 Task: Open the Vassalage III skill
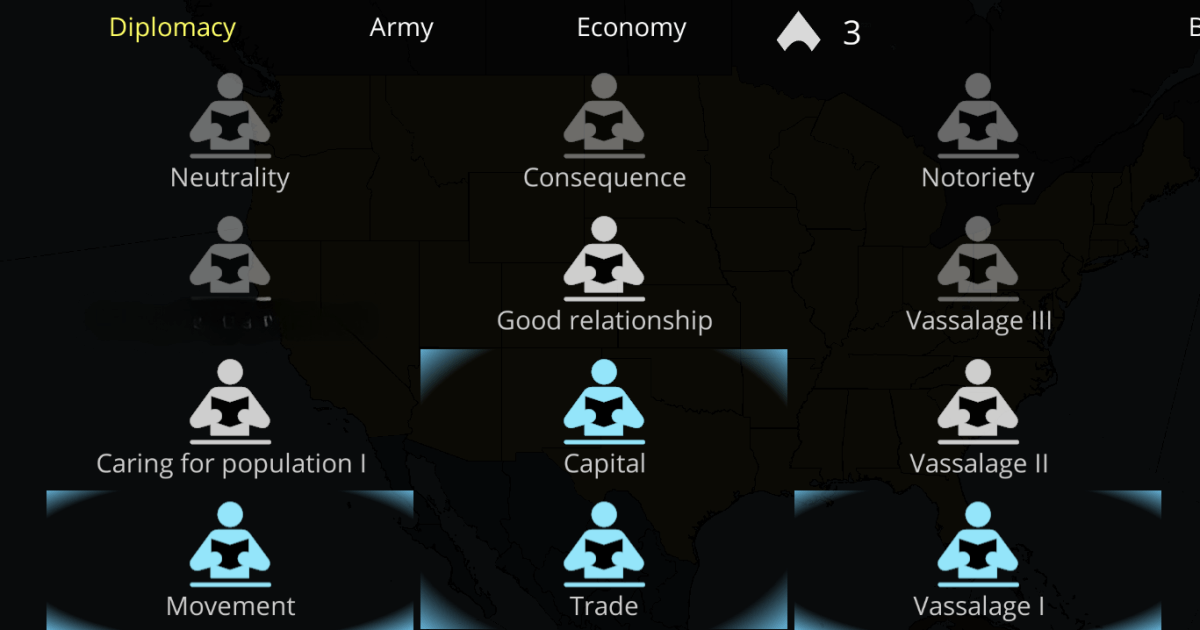(x=978, y=273)
